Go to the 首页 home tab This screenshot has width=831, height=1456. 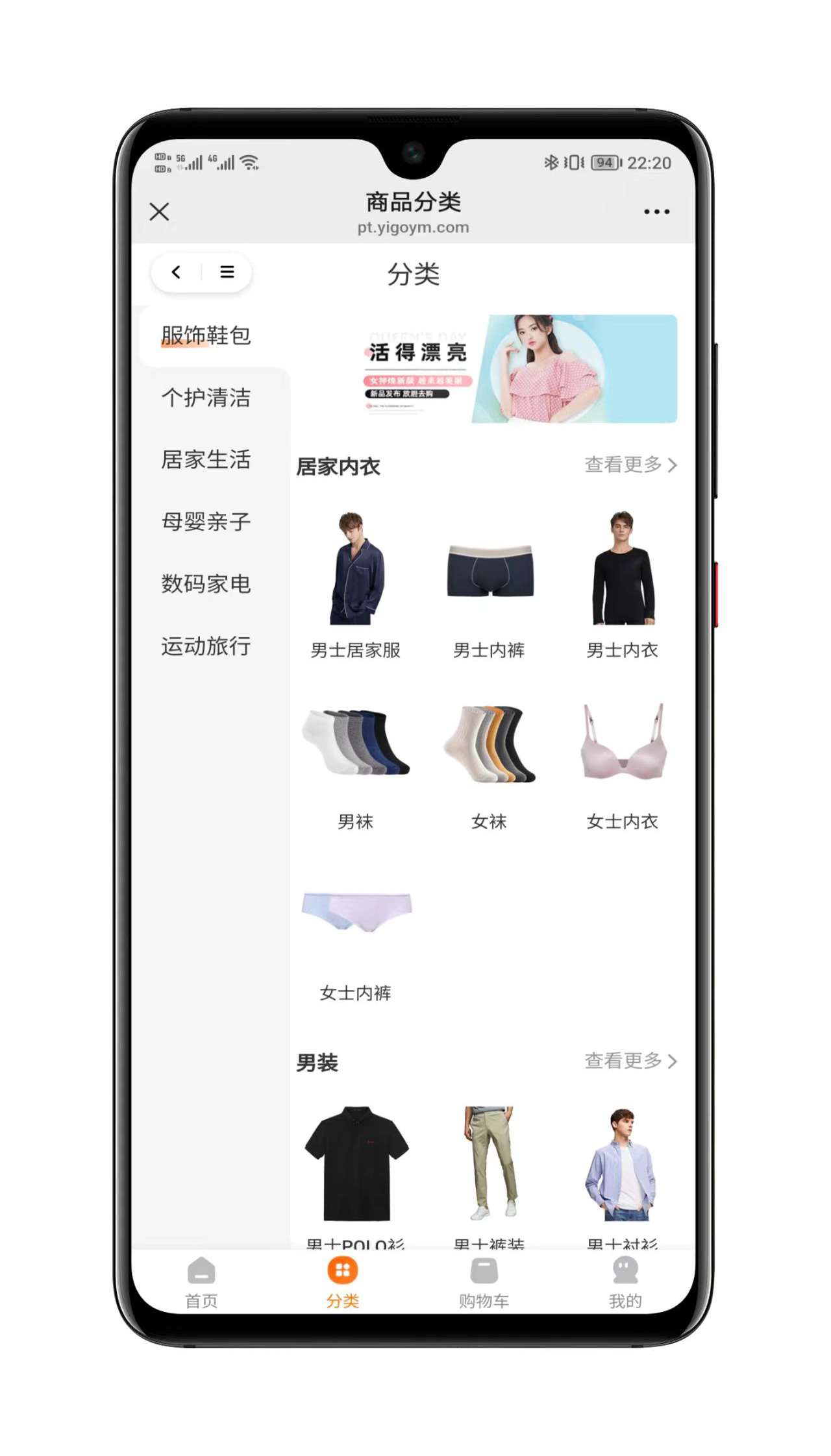pyautogui.click(x=201, y=1283)
